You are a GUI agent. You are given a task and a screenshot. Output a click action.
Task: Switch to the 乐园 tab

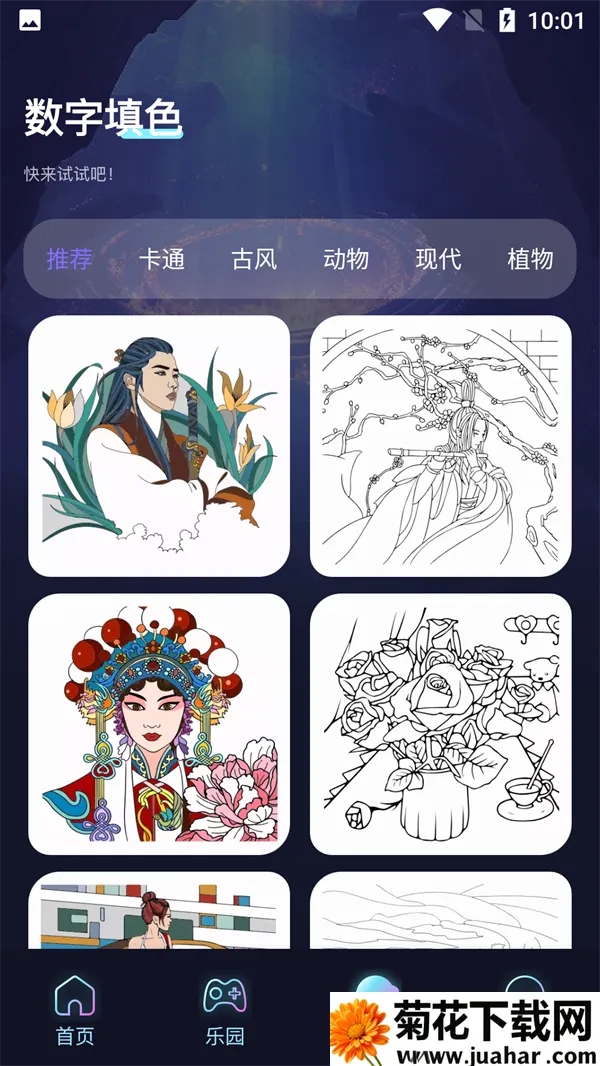pyautogui.click(x=225, y=1010)
